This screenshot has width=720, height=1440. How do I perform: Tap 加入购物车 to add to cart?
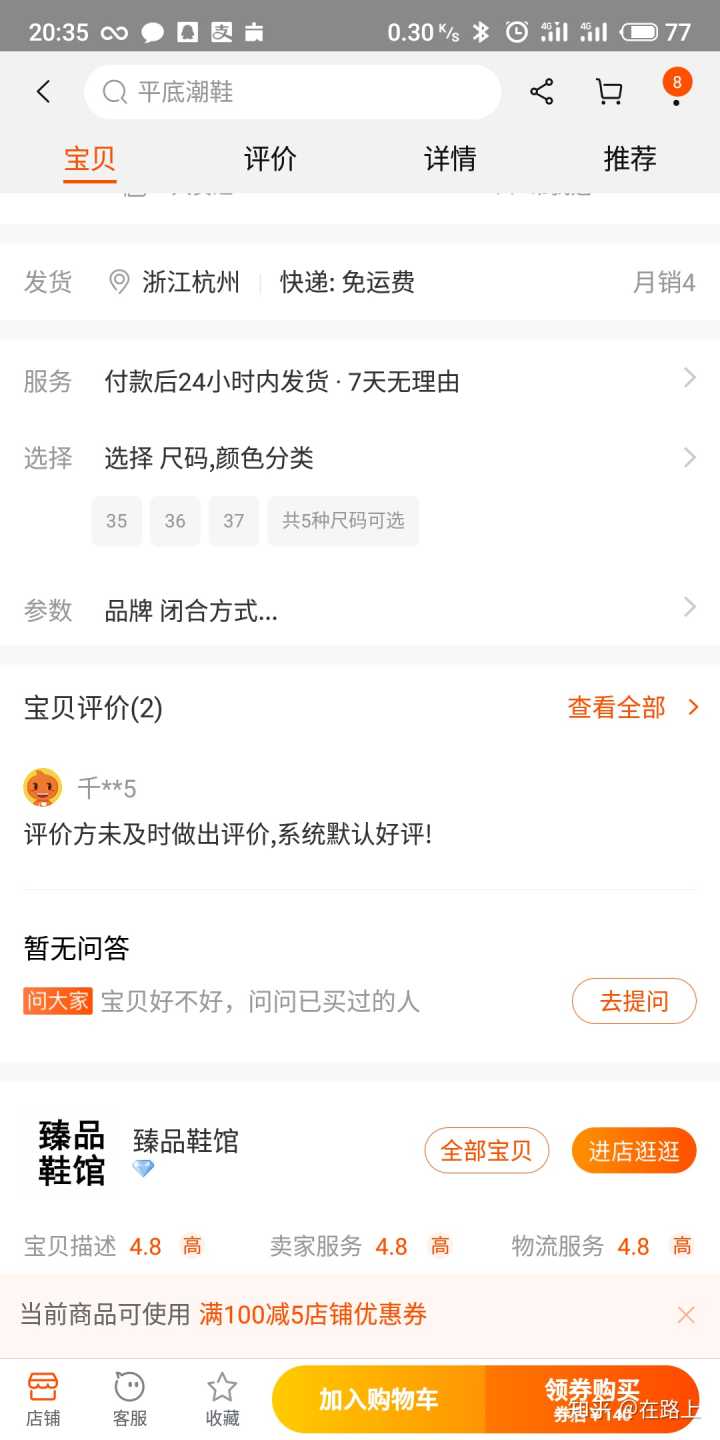pos(379,1399)
